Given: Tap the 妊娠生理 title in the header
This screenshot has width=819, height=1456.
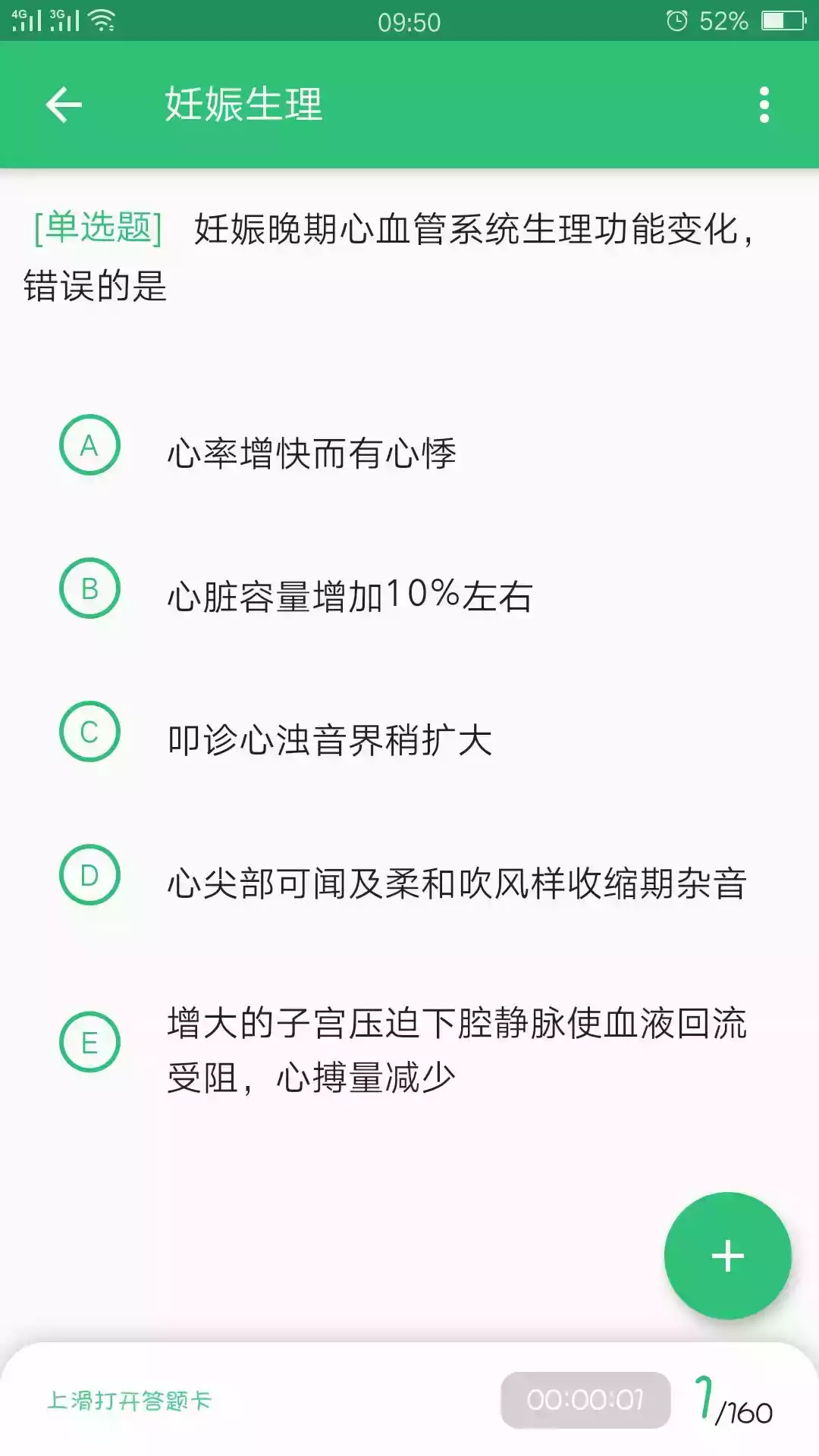Looking at the screenshot, I should [243, 105].
